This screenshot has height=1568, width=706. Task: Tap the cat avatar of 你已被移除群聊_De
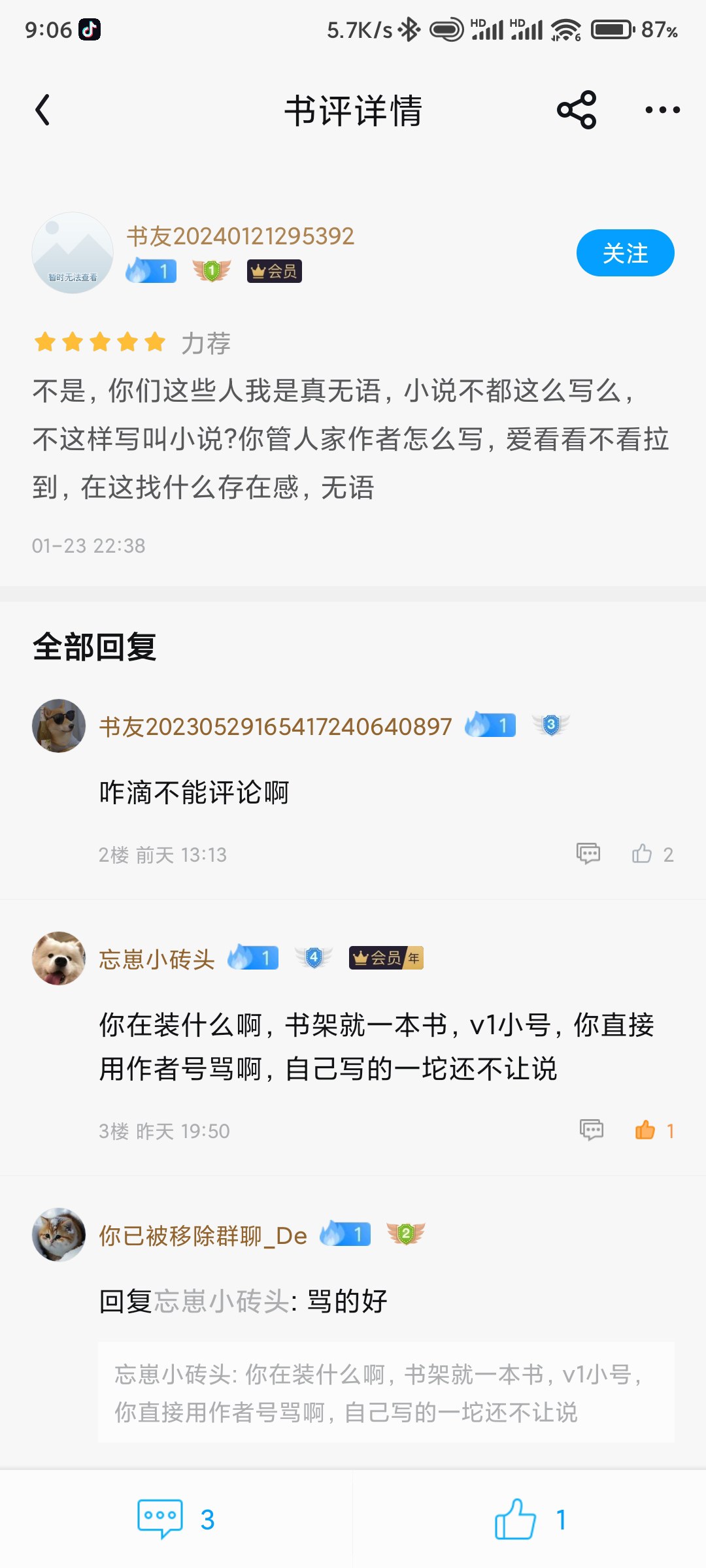tap(59, 1235)
